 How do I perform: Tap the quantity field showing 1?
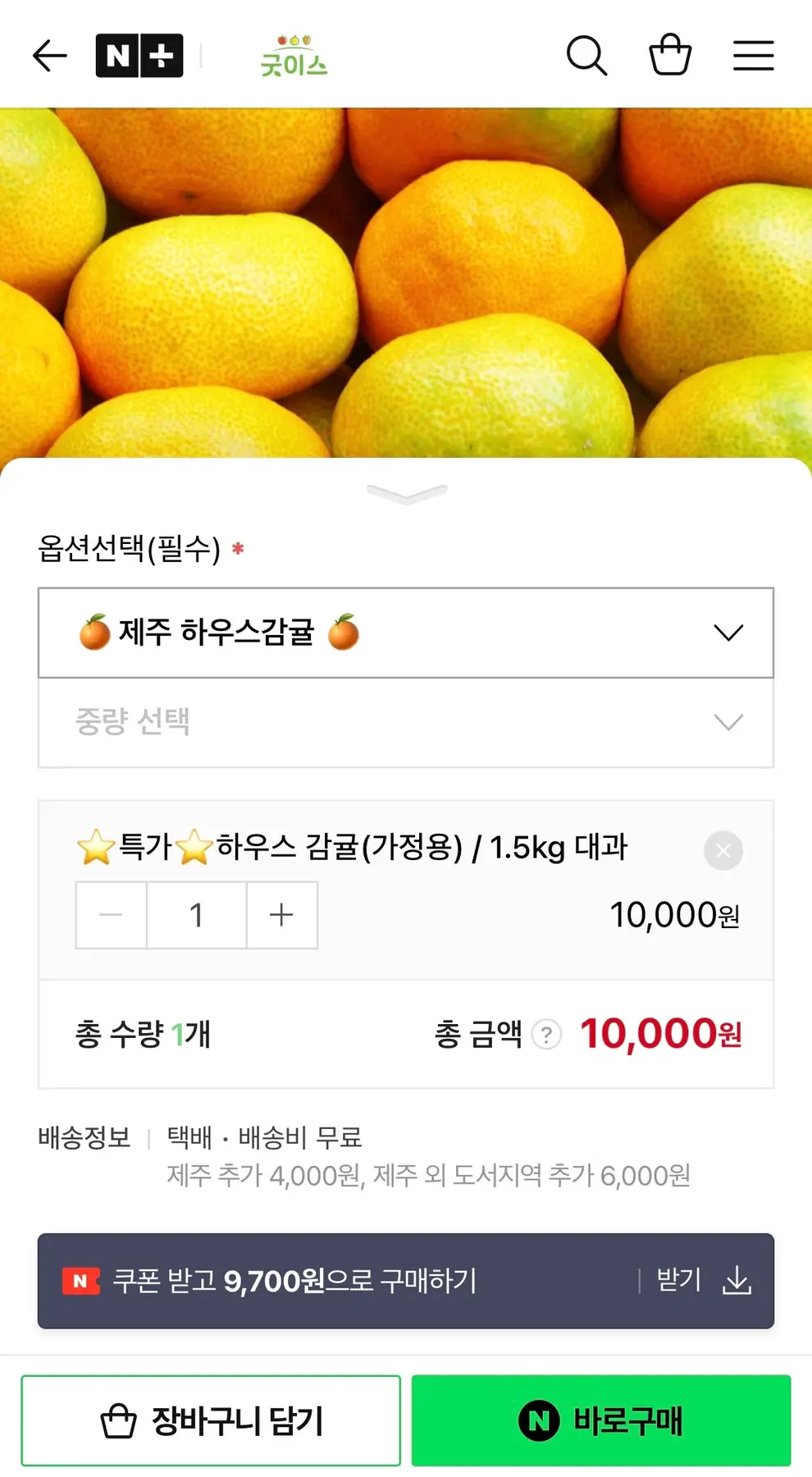tap(197, 915)
